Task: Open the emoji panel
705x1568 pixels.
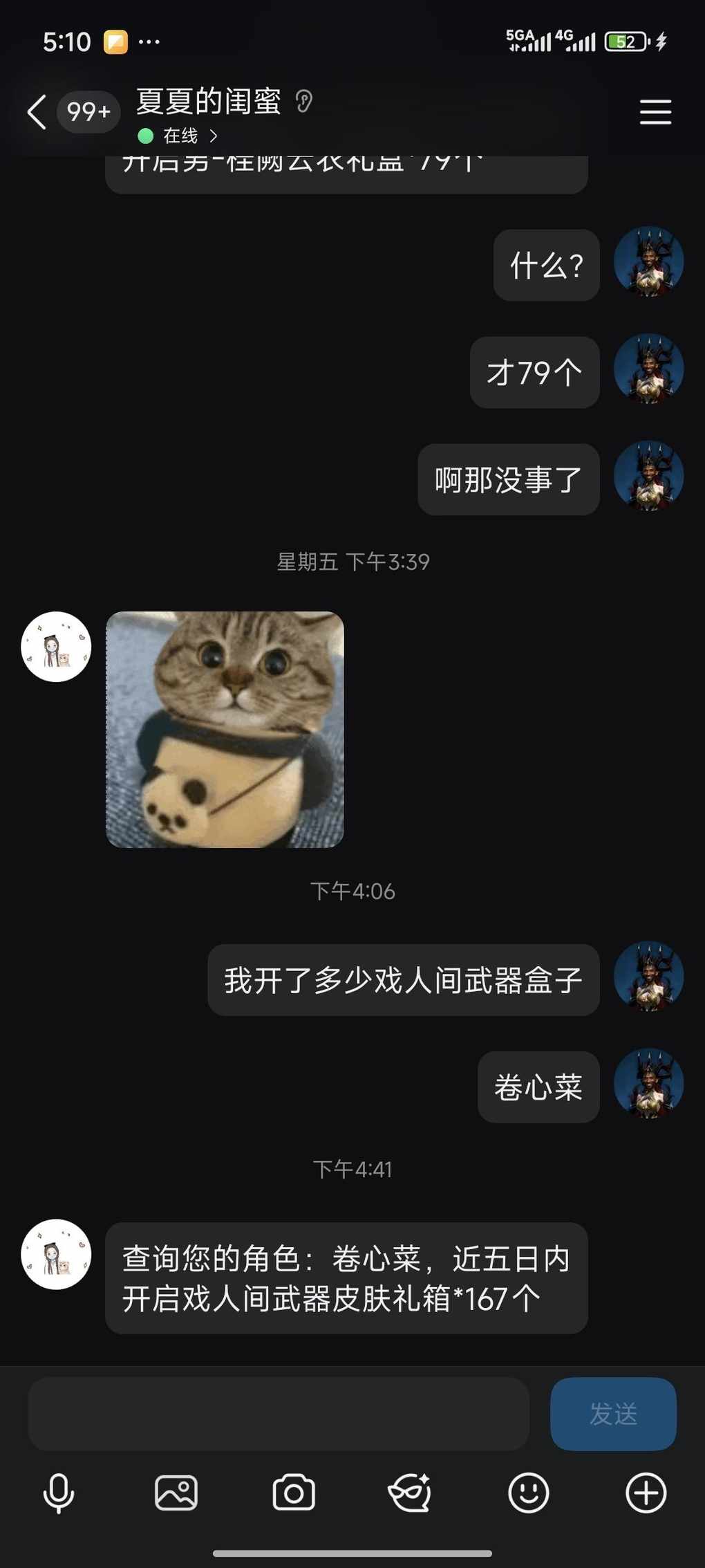Action: pos(529,1493)
